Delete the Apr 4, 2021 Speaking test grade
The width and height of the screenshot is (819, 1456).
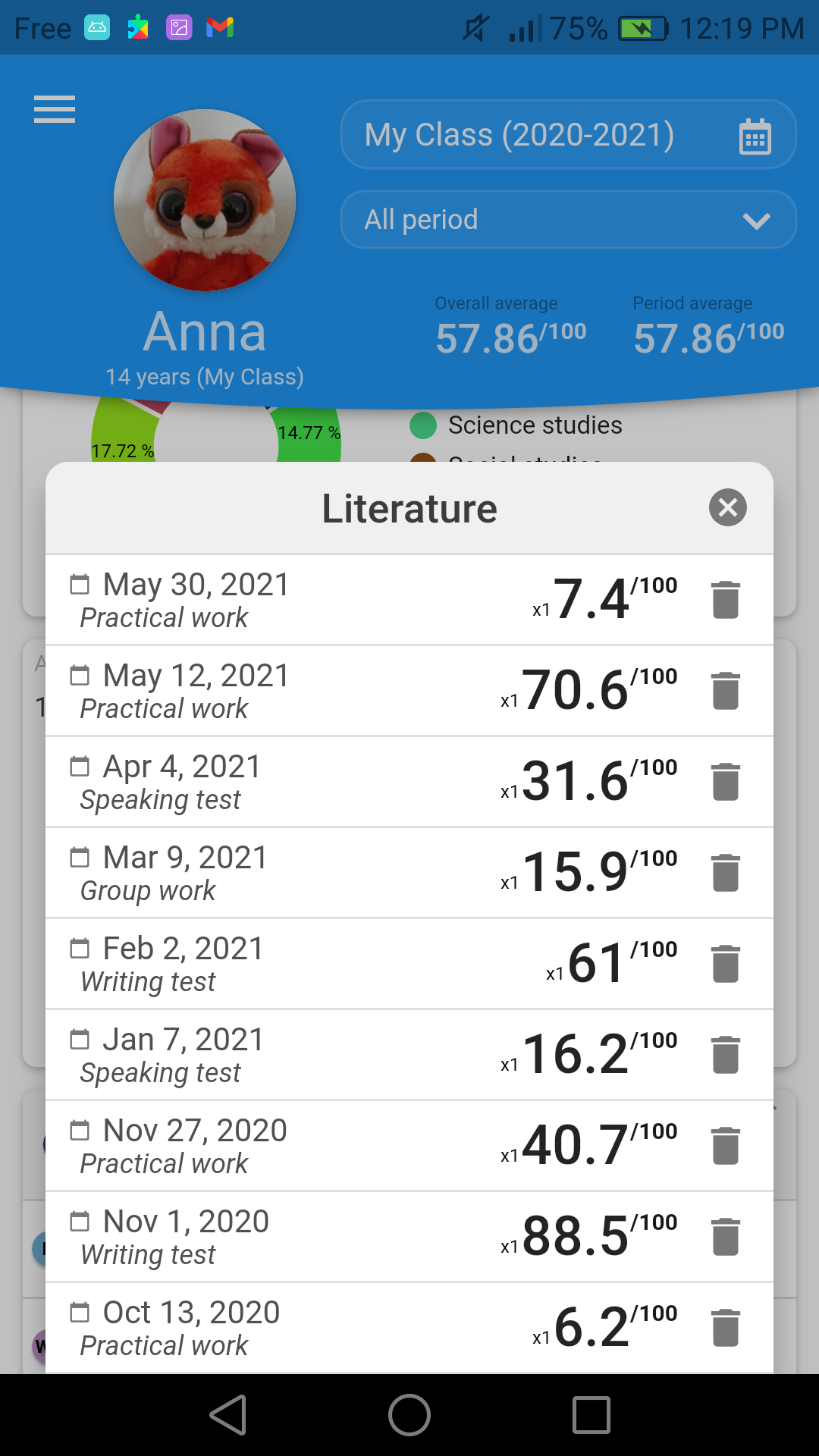726,782
